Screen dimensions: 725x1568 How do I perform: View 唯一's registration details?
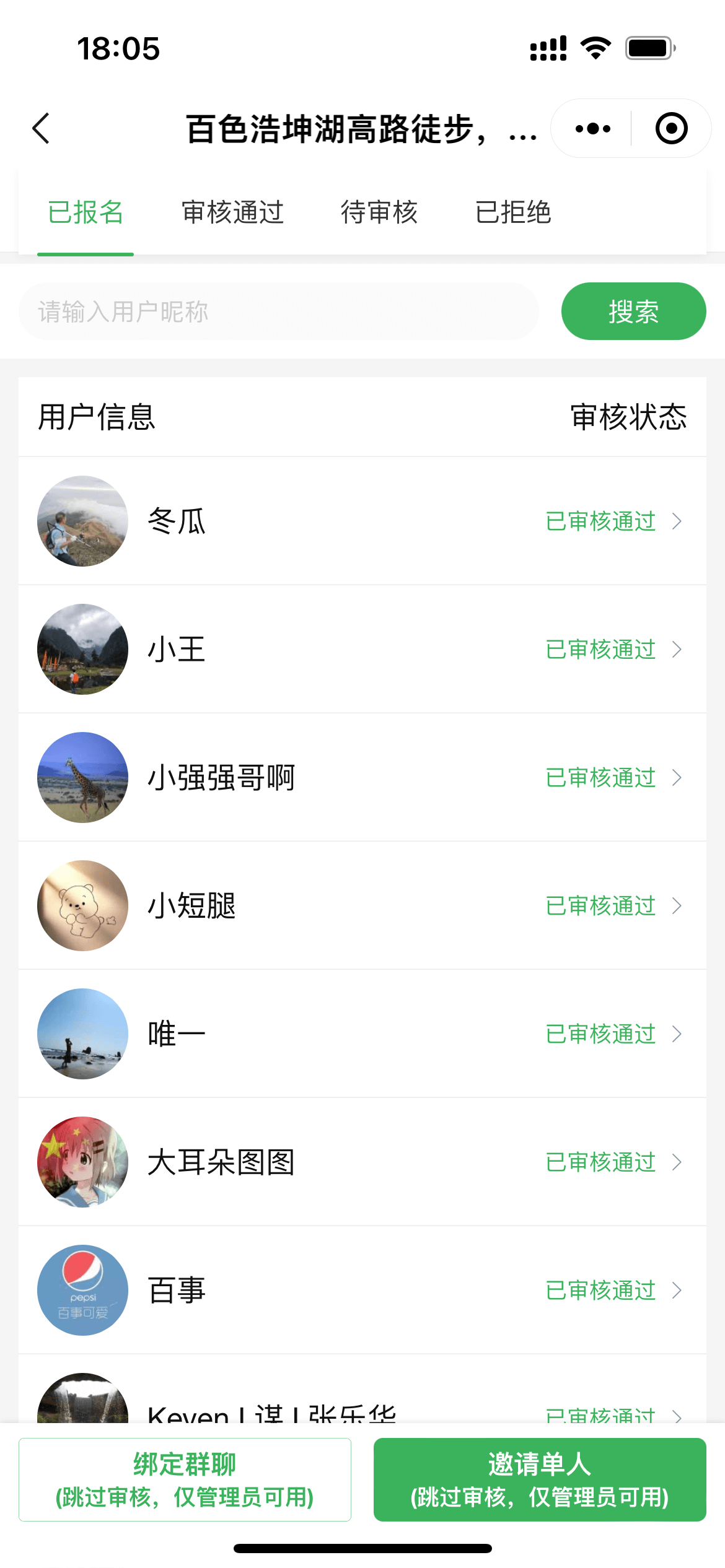pyautogui.click(x=362, y=1034)
